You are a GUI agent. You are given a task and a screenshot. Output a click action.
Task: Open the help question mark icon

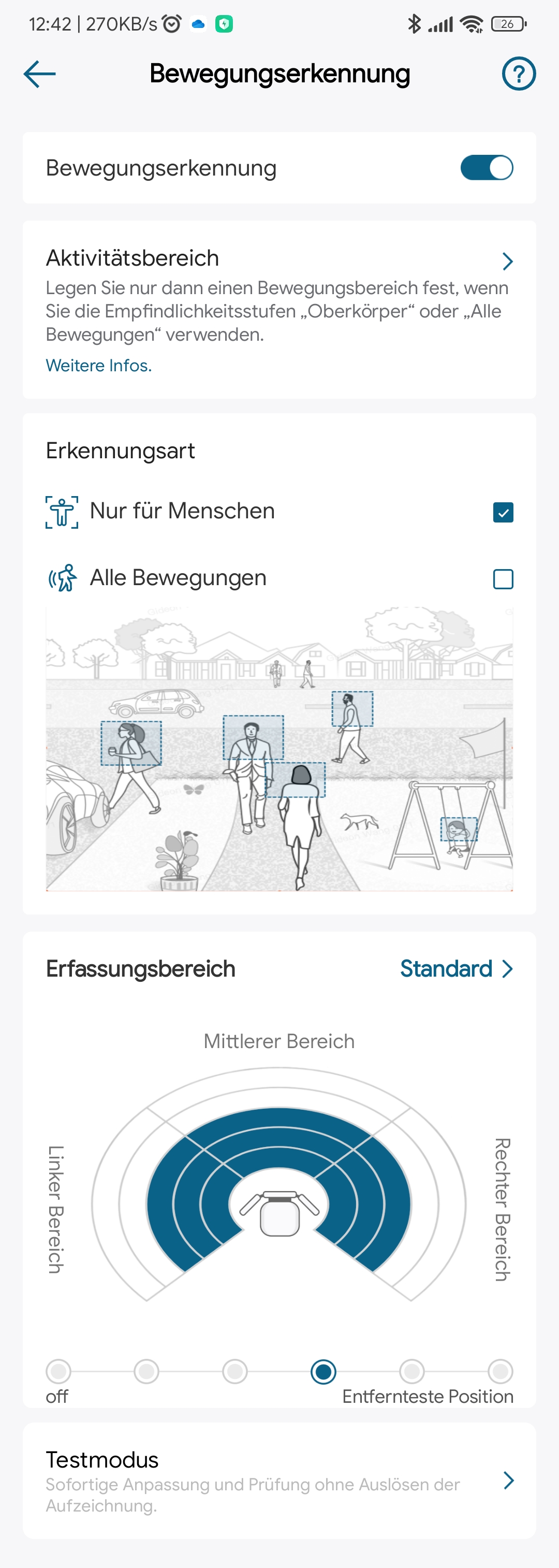(518, 74)
